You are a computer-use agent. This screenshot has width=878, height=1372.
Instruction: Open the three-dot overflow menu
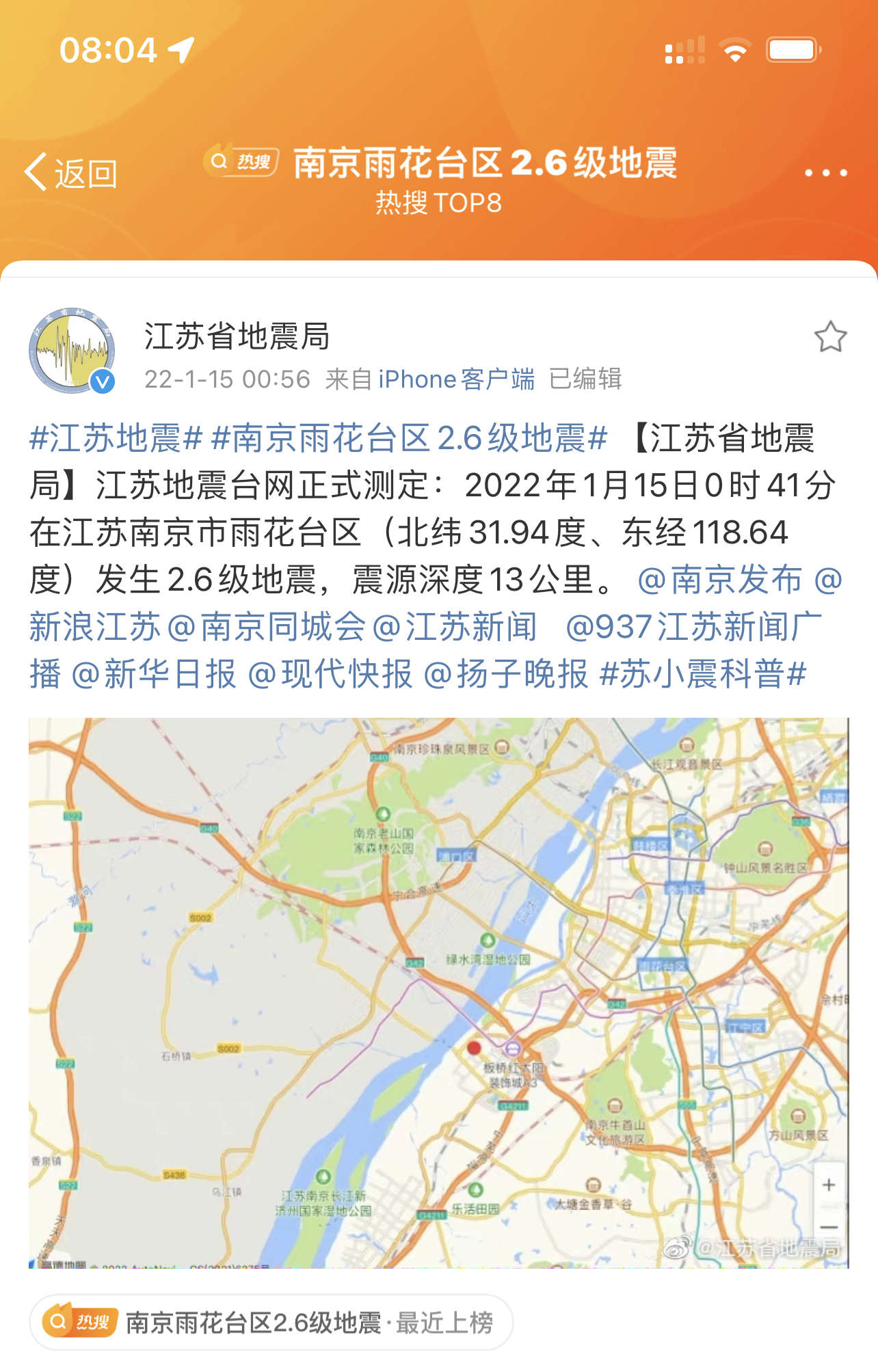pos(825,173)
